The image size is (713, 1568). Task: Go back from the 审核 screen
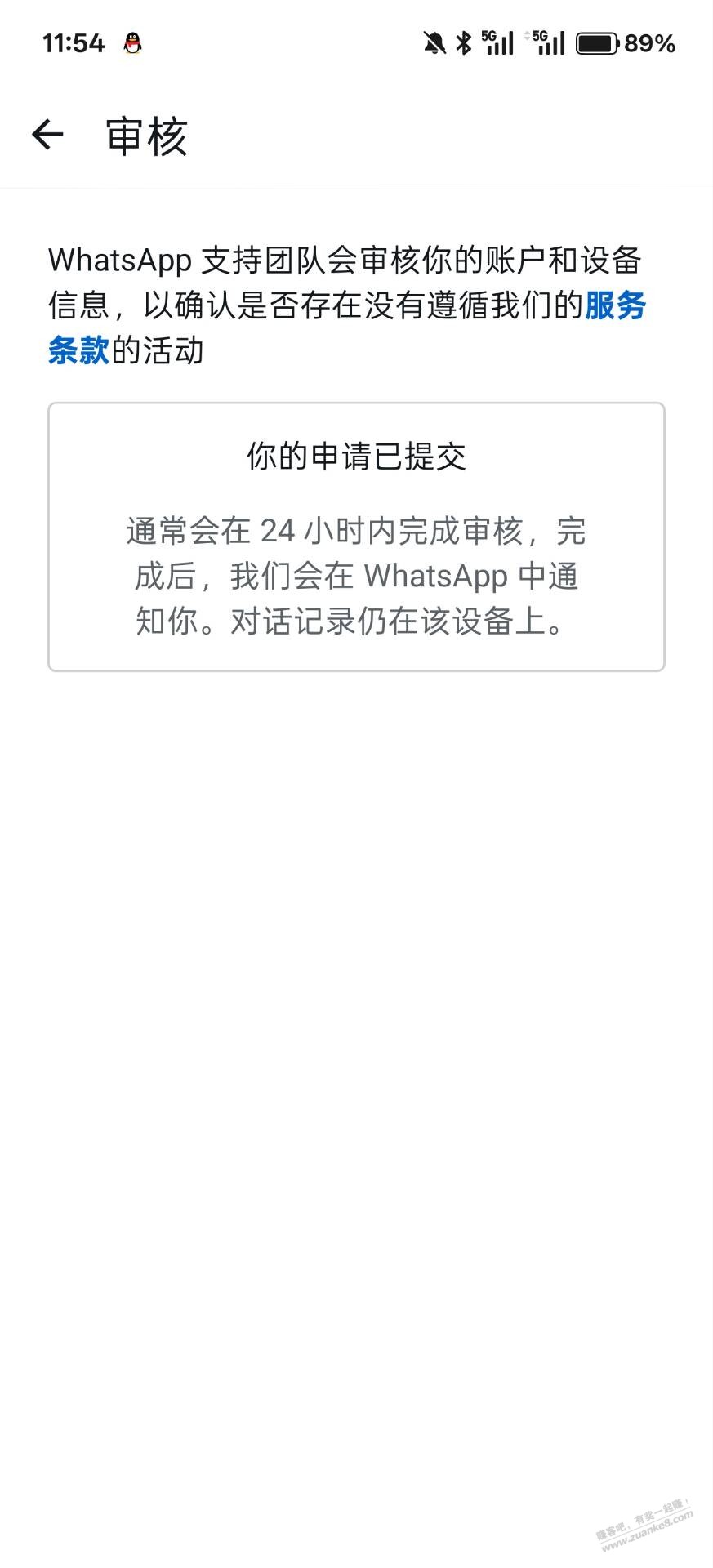[x=47, y=135]
